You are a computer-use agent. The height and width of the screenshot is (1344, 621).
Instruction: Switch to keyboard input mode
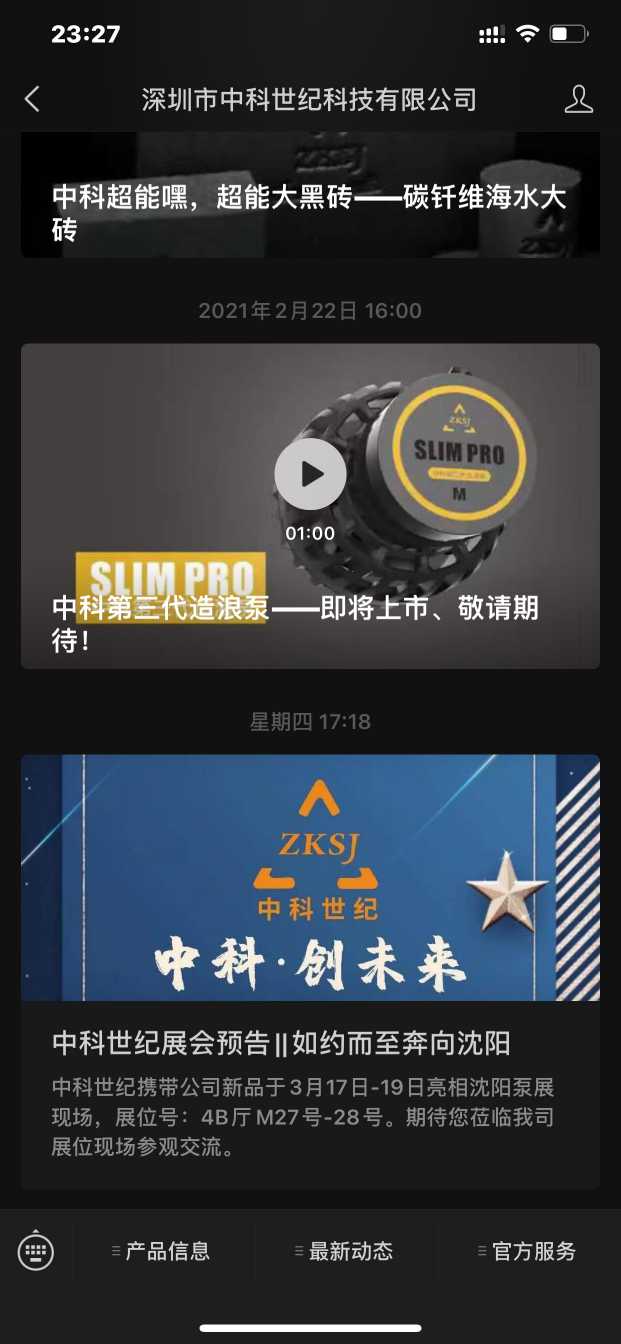point(36,1250)
